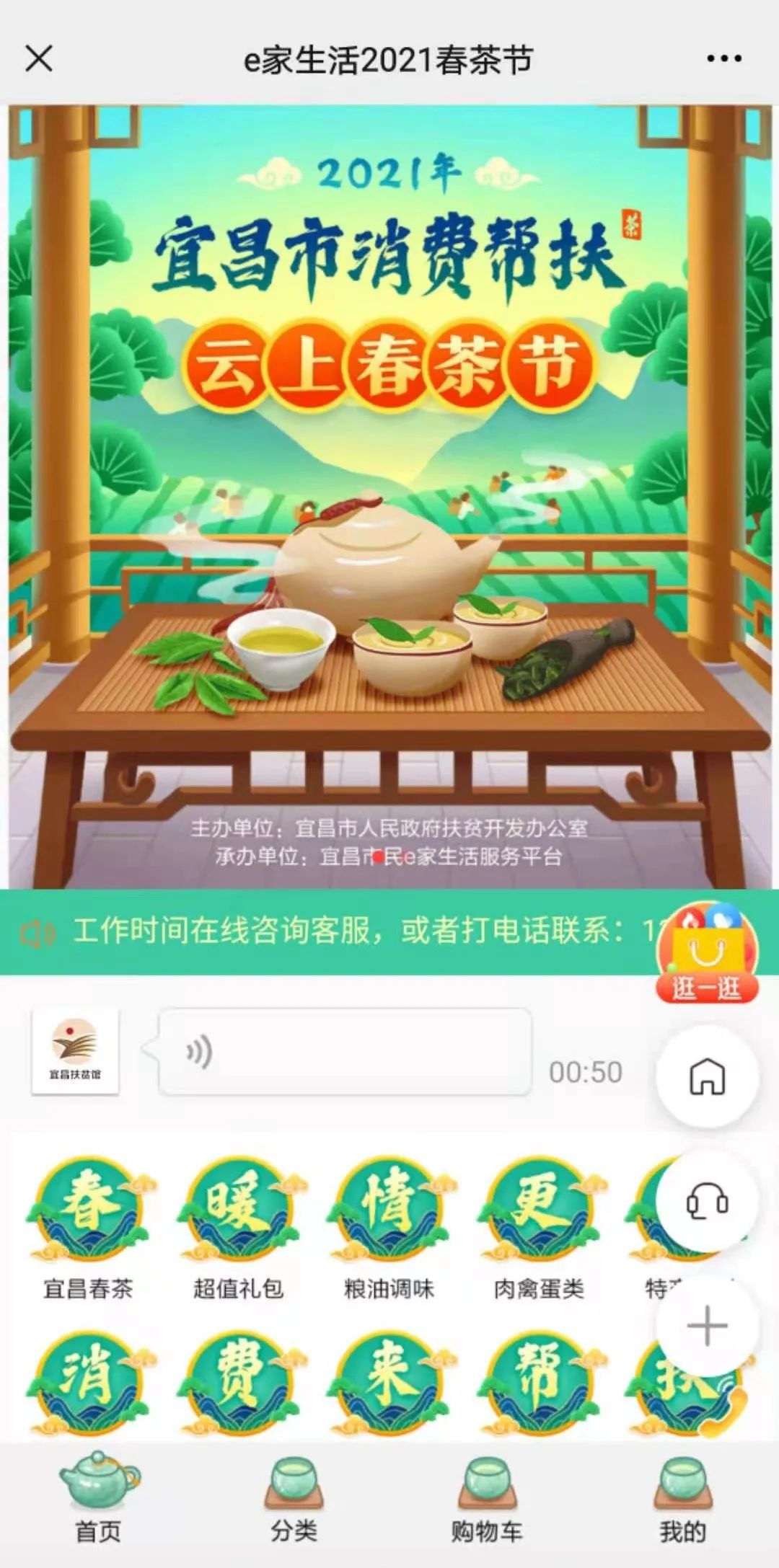Viewport: 779px width, 1568px height.
Task: Close the e家生活 page
Action: (39, 59)
